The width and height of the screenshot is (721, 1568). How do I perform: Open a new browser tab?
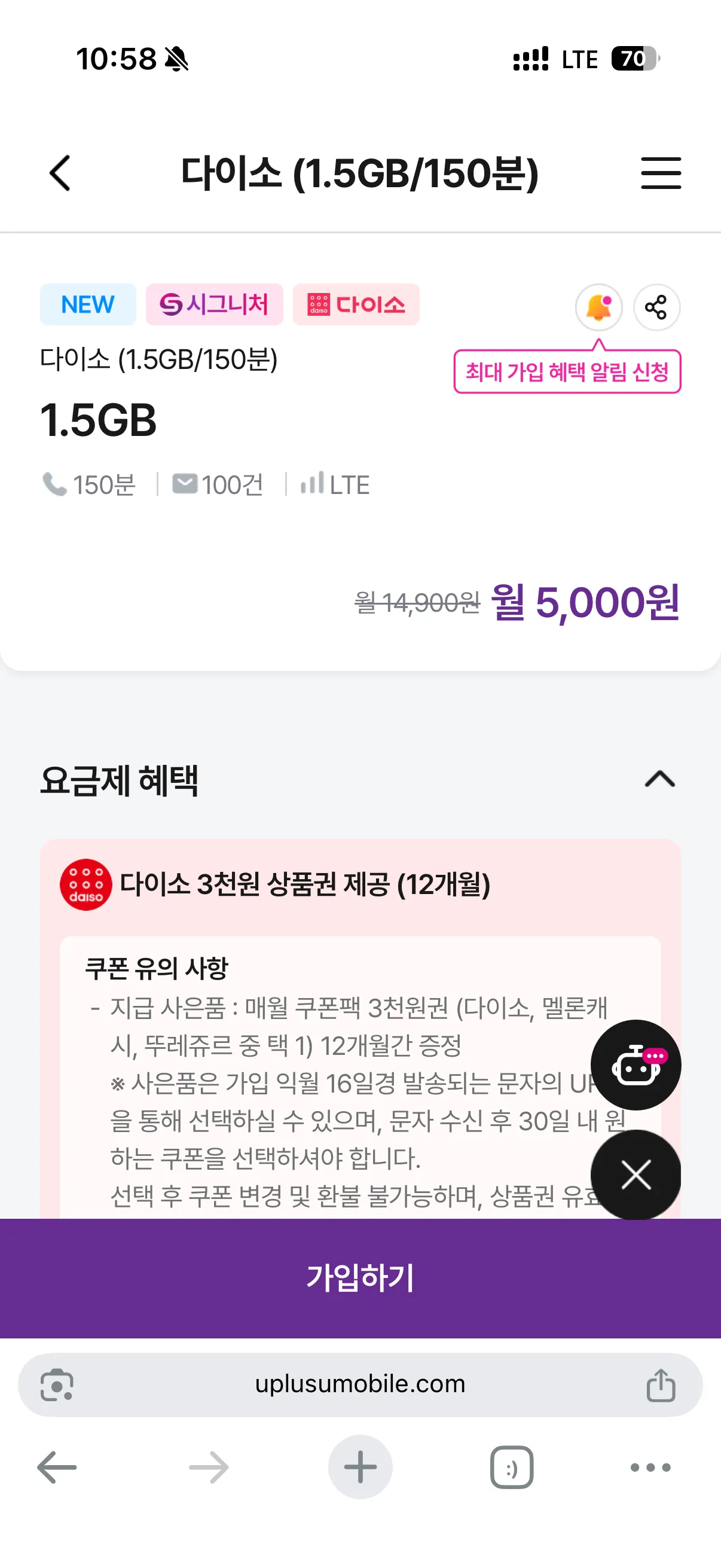pos(360,1468)
